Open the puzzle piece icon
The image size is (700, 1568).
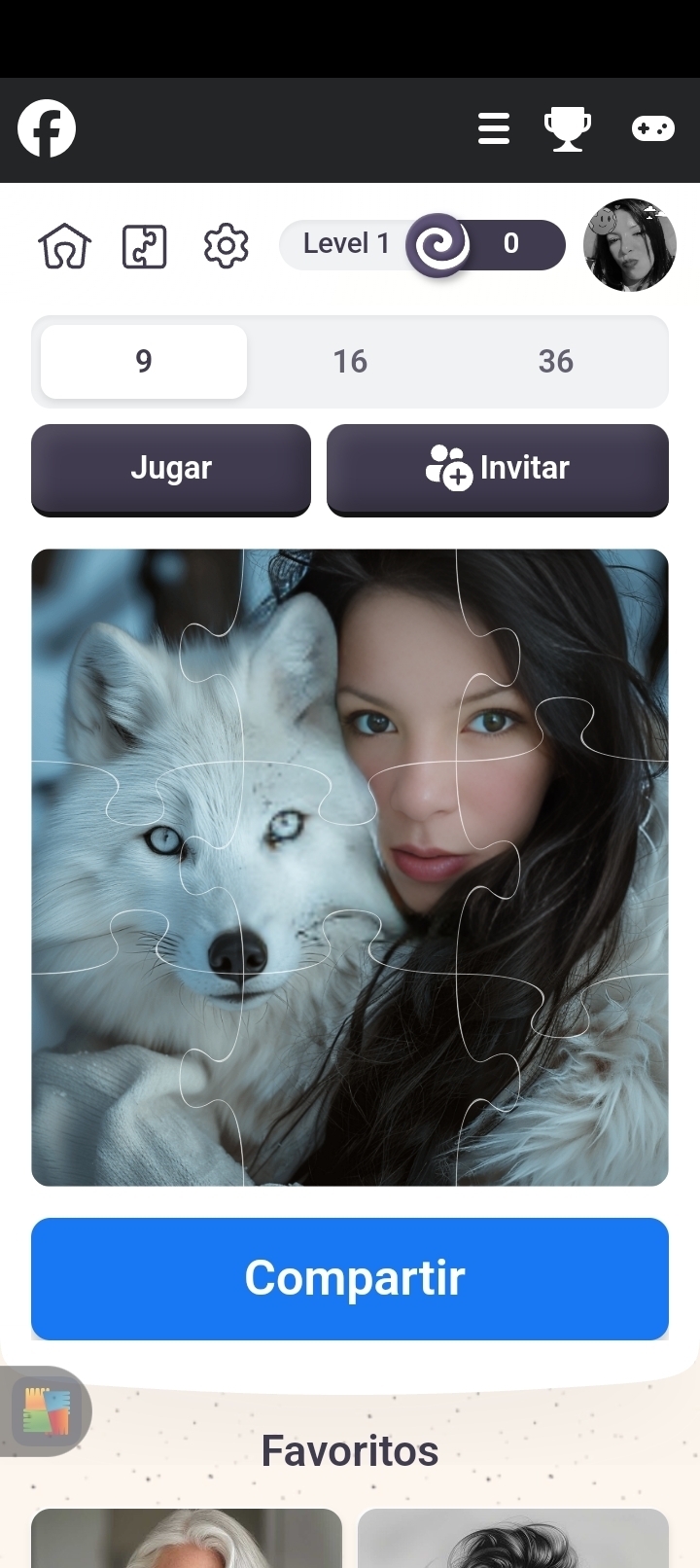tap(145, 246)
